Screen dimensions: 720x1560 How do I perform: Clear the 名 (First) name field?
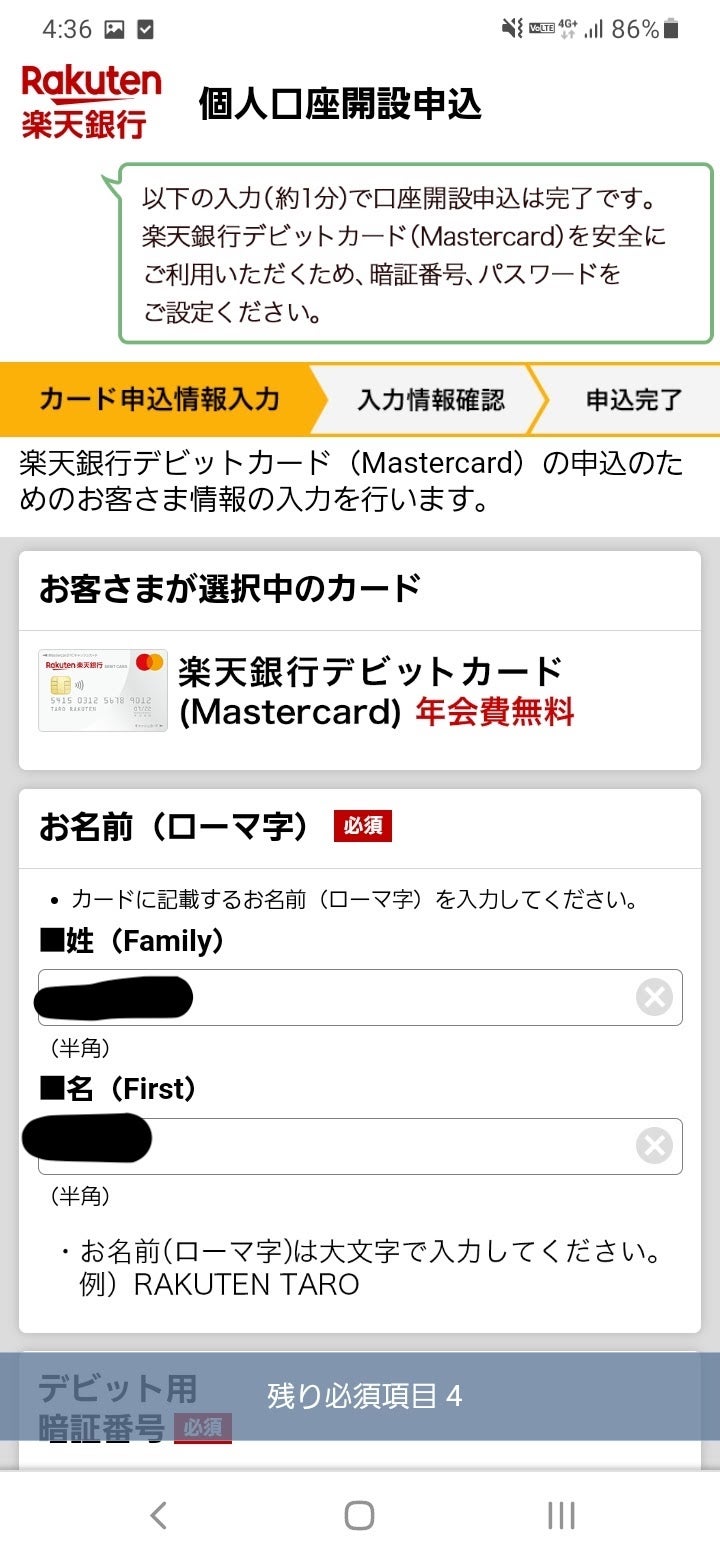click(654, 1146)
